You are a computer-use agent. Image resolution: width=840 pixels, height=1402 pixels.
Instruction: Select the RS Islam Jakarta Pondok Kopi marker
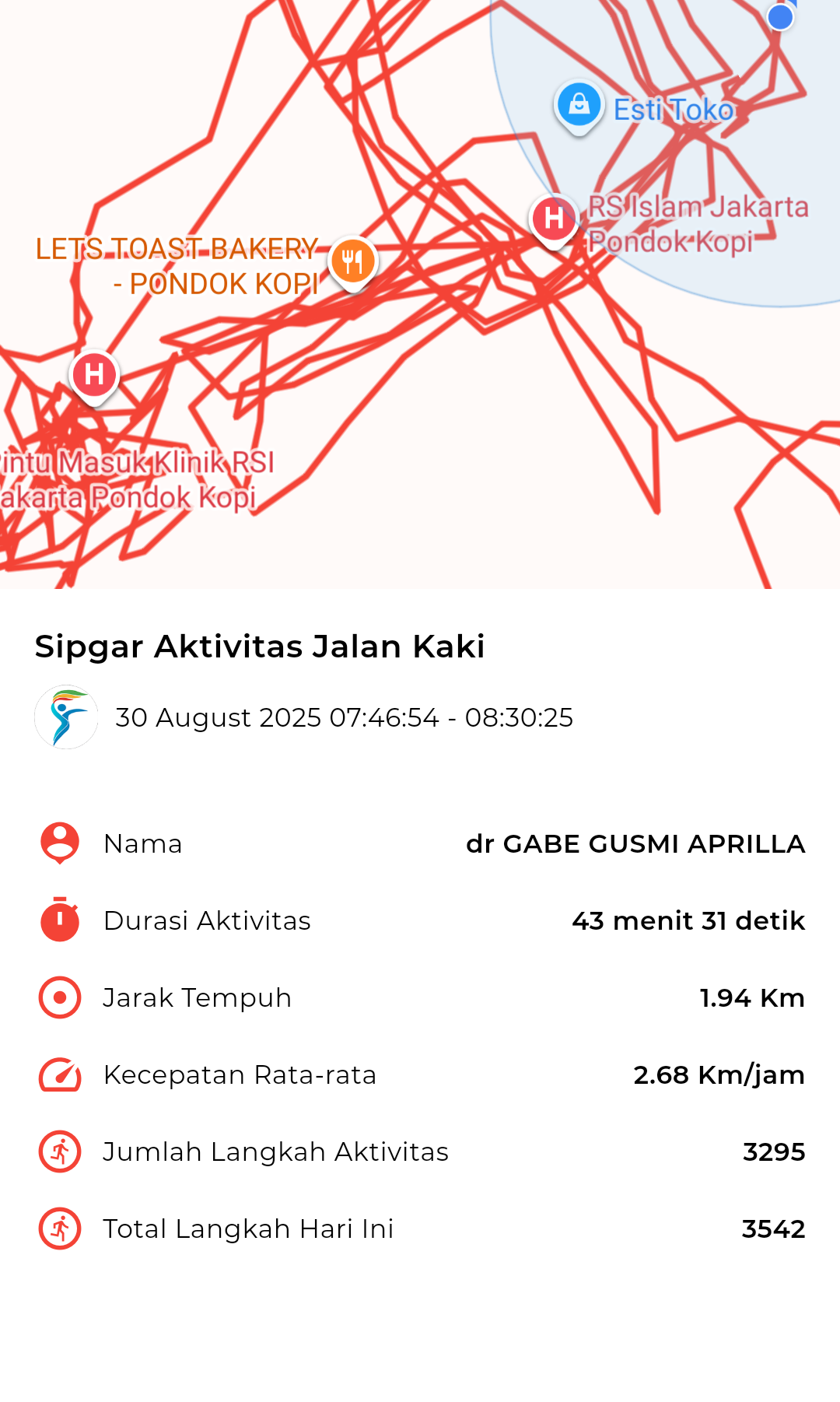[554, 219]
